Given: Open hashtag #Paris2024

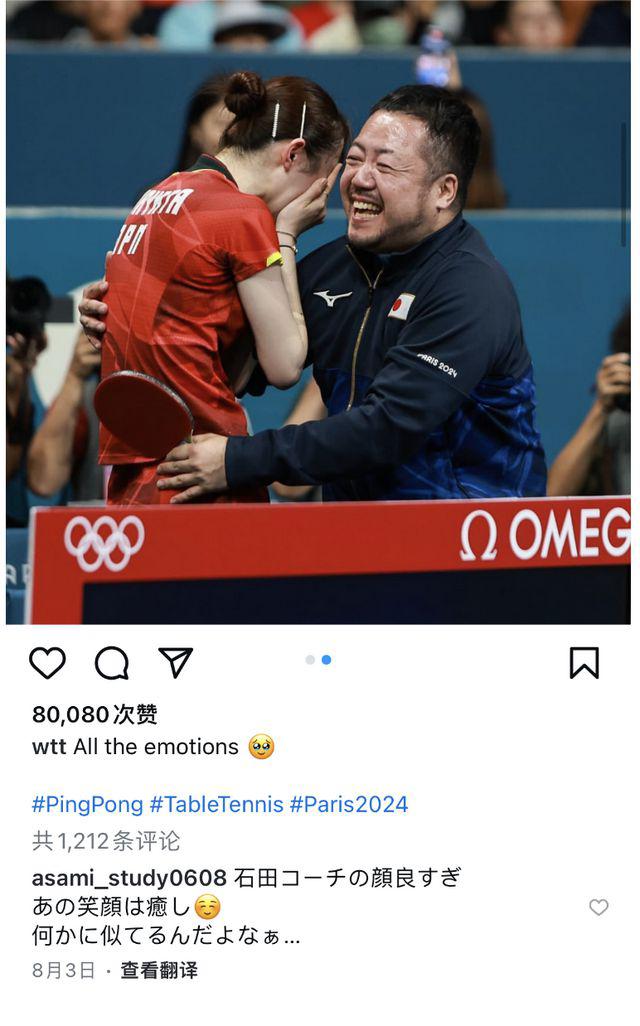Looking at the screenshot, I should pos(349,804).
